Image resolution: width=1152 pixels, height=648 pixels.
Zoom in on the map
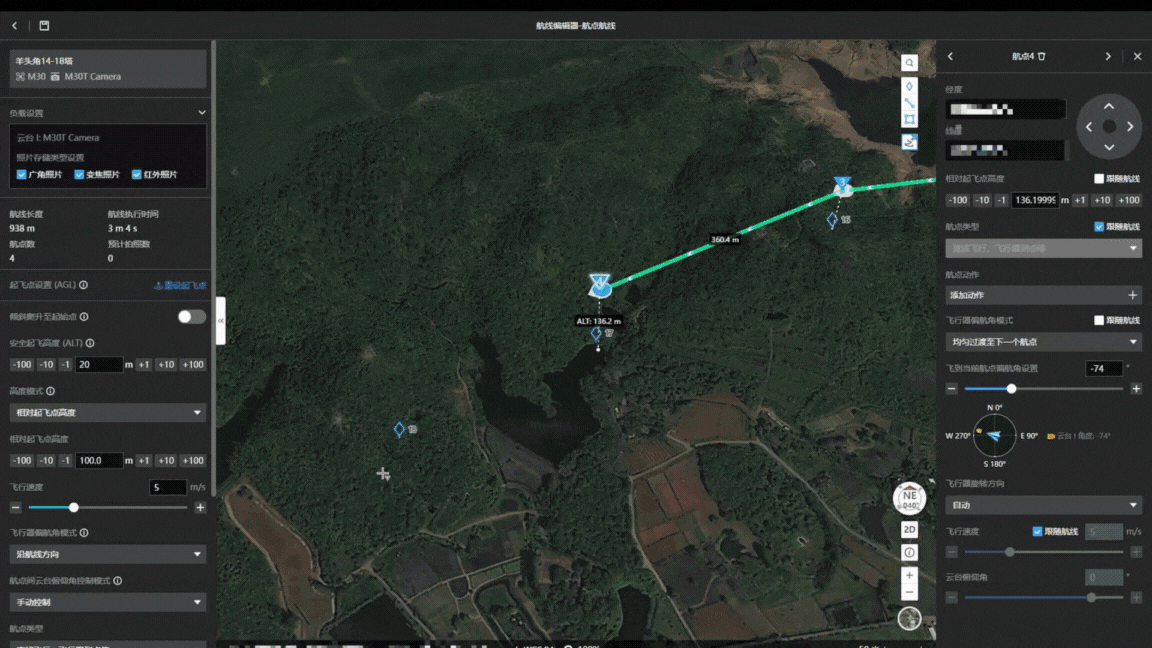909,575
